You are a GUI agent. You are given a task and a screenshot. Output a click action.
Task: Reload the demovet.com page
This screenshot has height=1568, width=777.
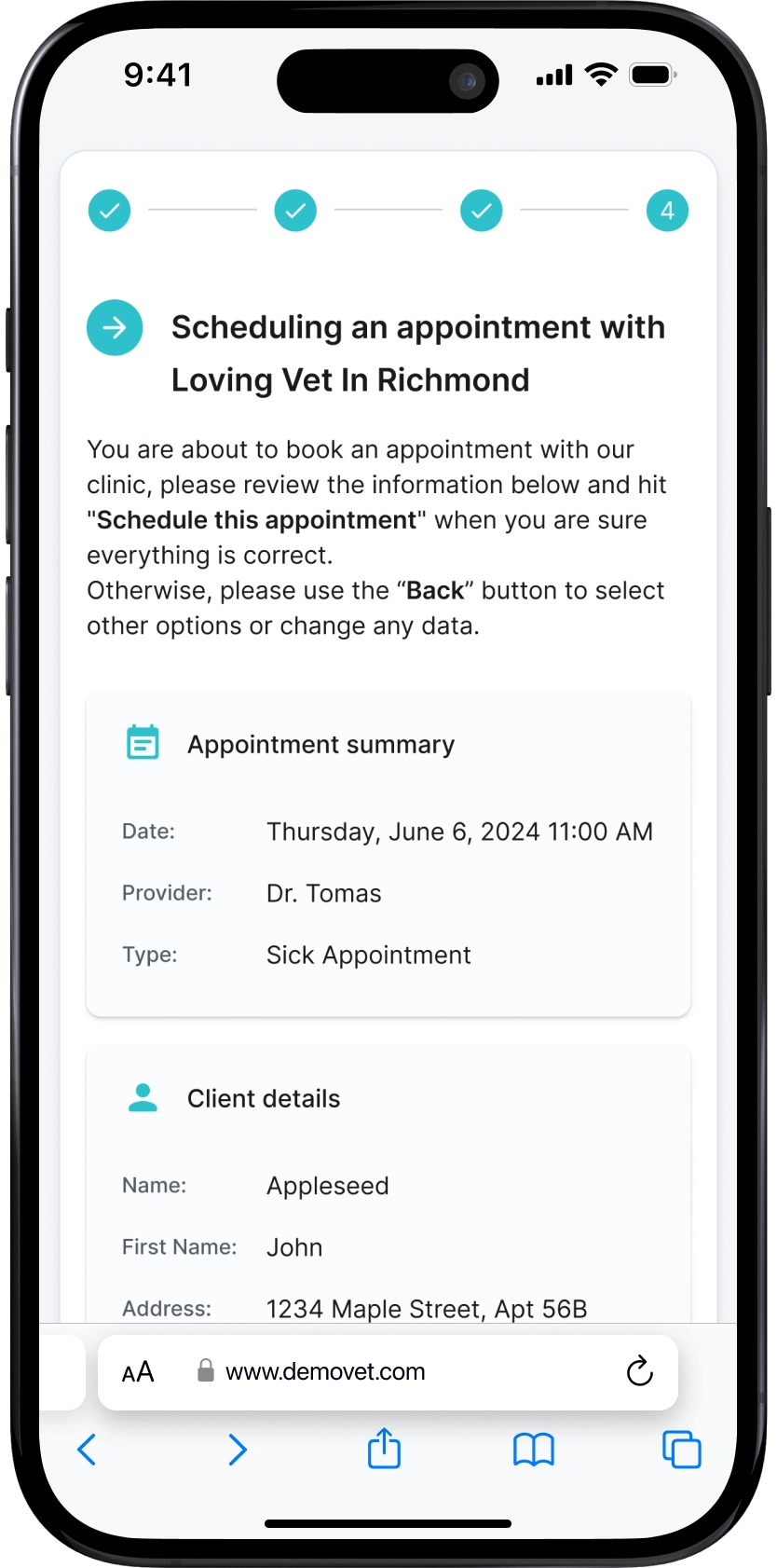coord(639,1371)
